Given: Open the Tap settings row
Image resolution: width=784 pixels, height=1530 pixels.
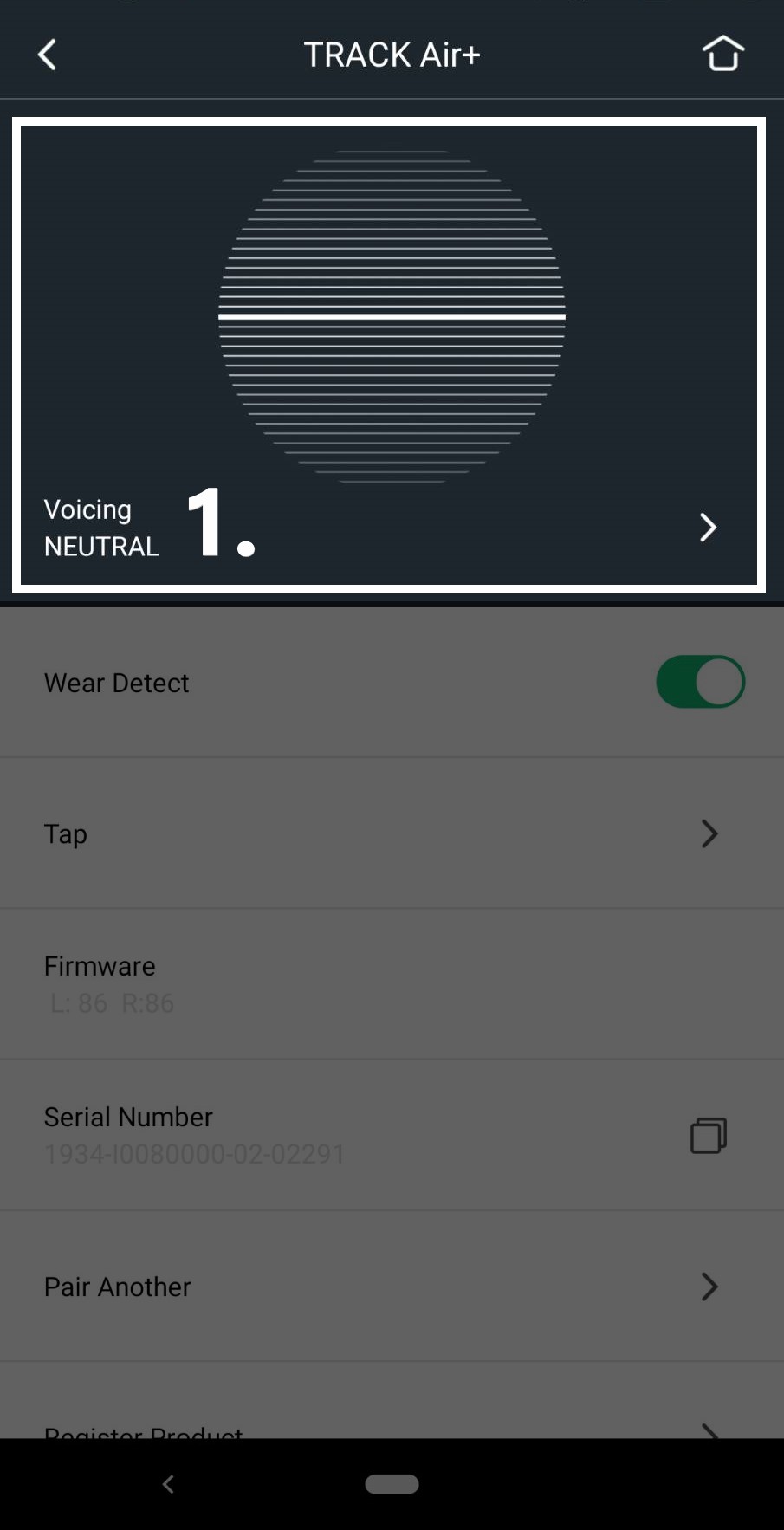Looking at the screenshot, I should [392, 833].
